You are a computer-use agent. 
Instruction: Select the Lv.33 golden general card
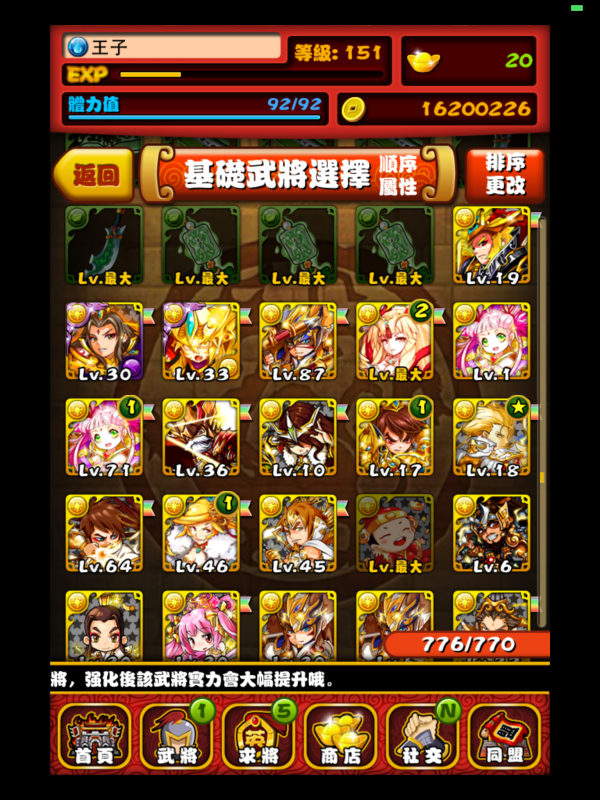(201, 341)
